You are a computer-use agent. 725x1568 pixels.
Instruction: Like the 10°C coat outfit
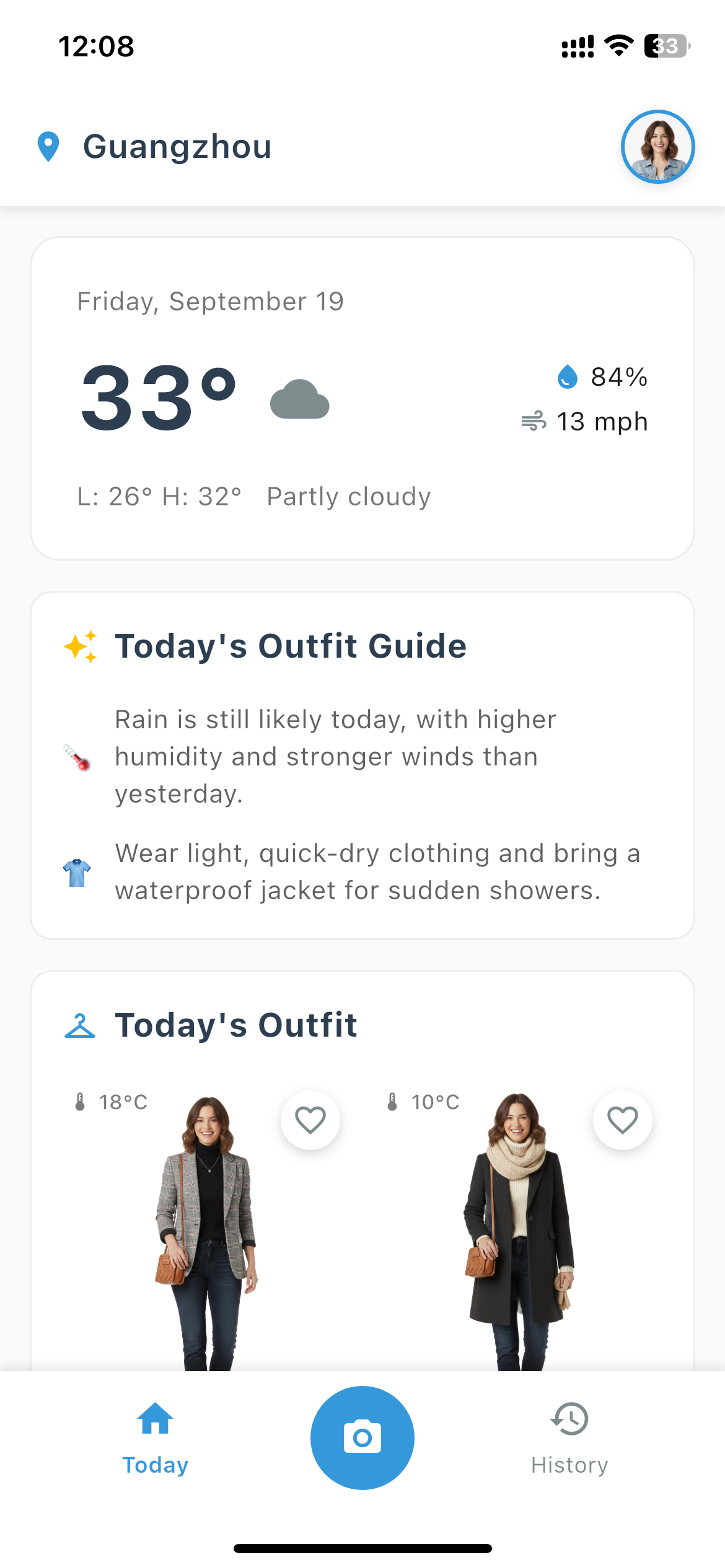click(622, 1120)
